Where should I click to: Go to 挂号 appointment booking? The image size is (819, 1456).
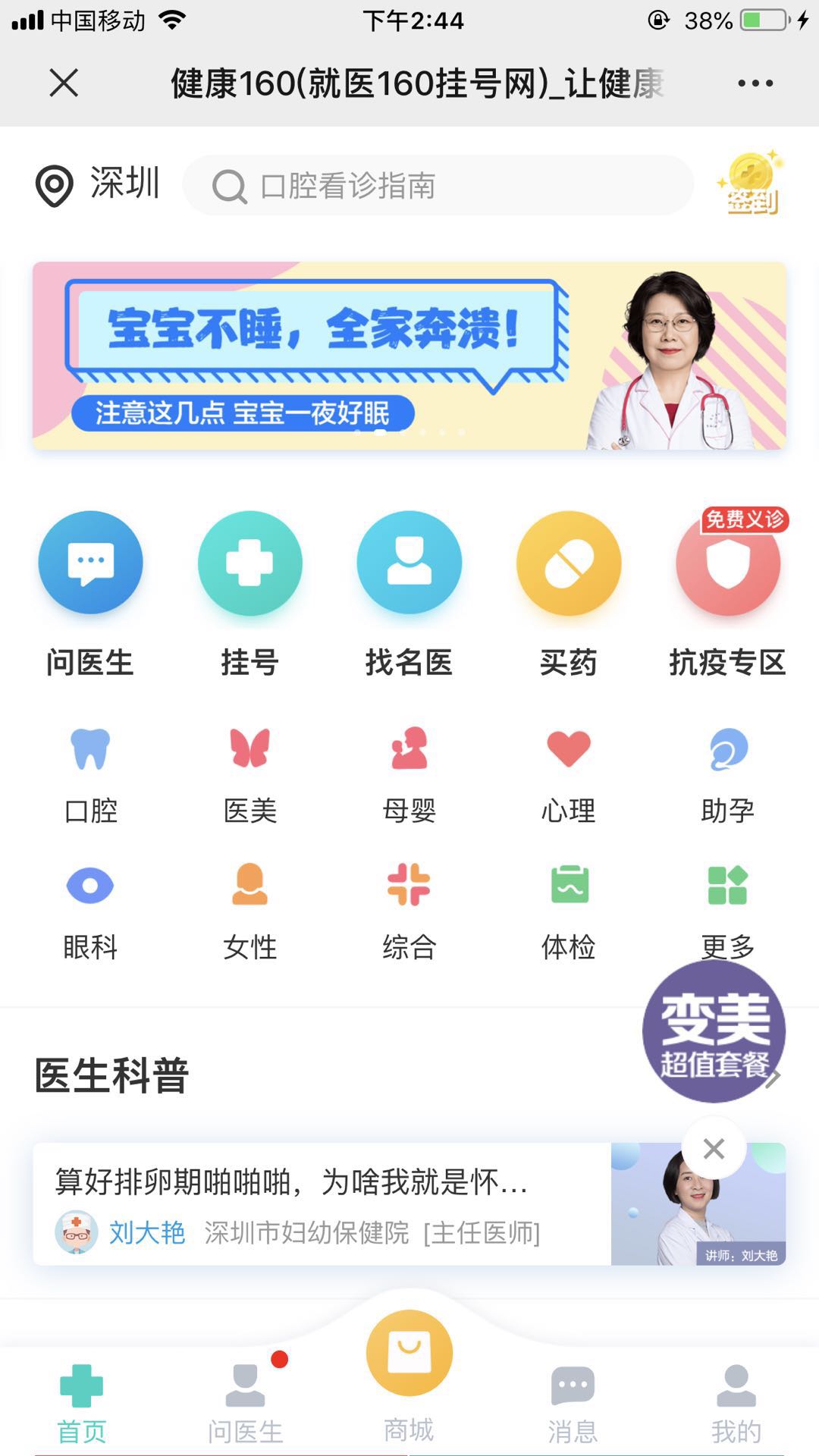tap(249, 593)
